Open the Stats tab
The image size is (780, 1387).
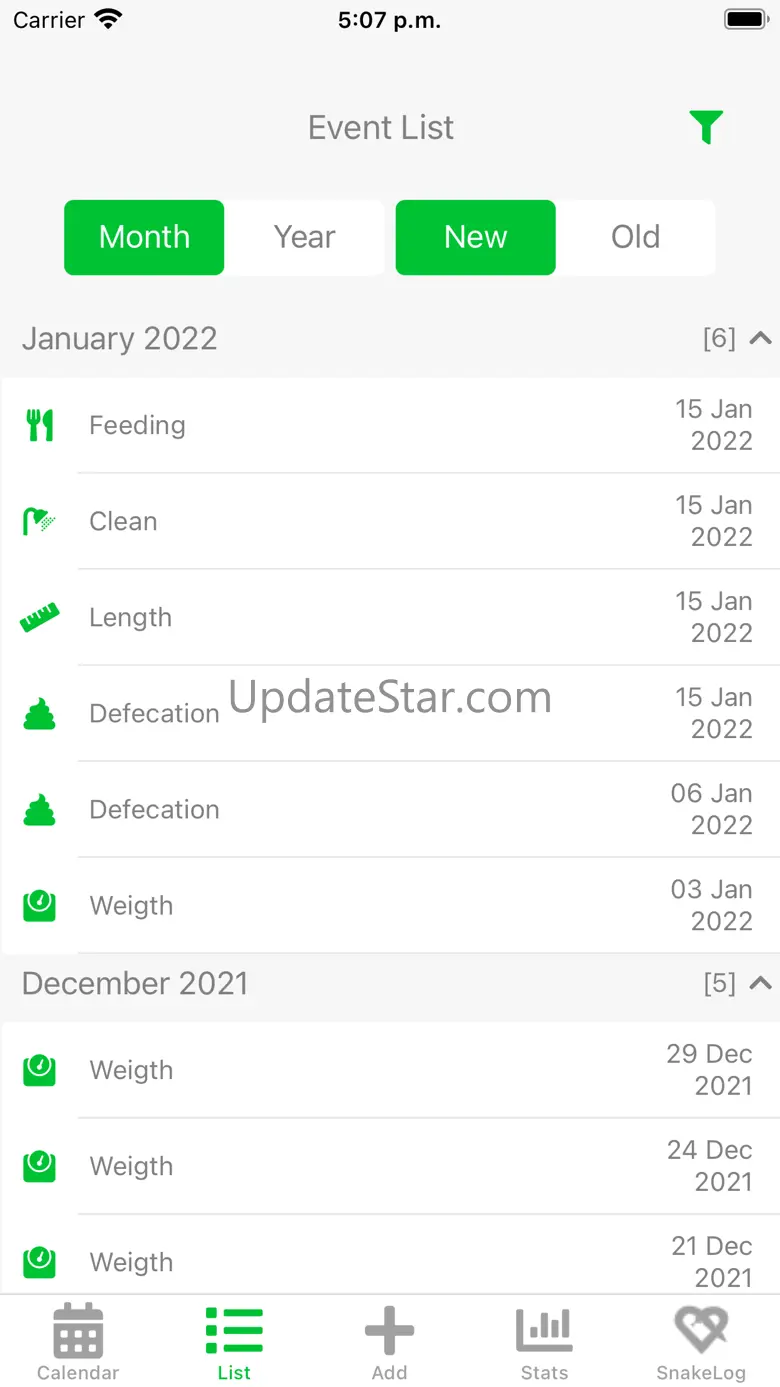pos(544,1342)
